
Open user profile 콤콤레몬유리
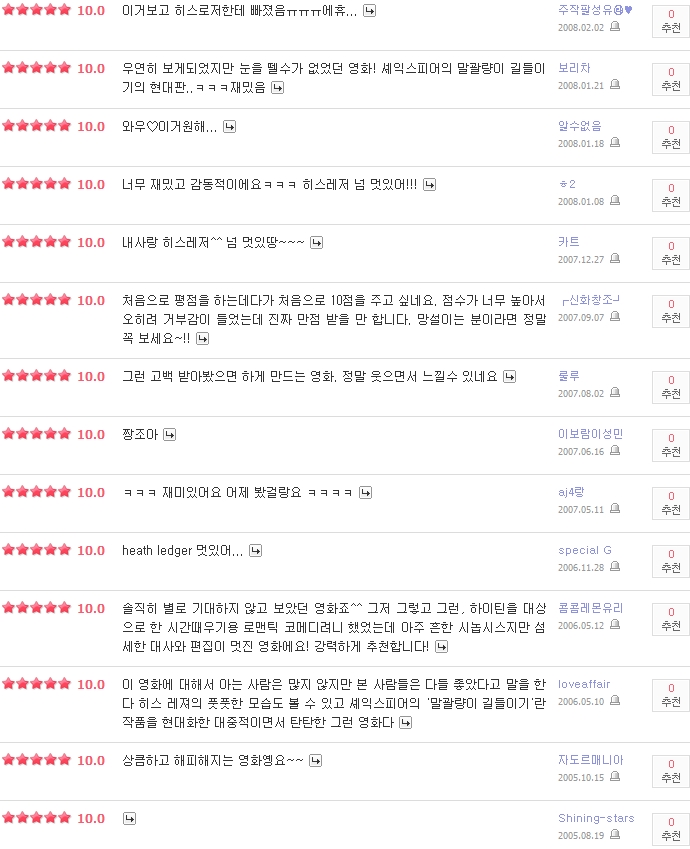click(x=590, y=608)
